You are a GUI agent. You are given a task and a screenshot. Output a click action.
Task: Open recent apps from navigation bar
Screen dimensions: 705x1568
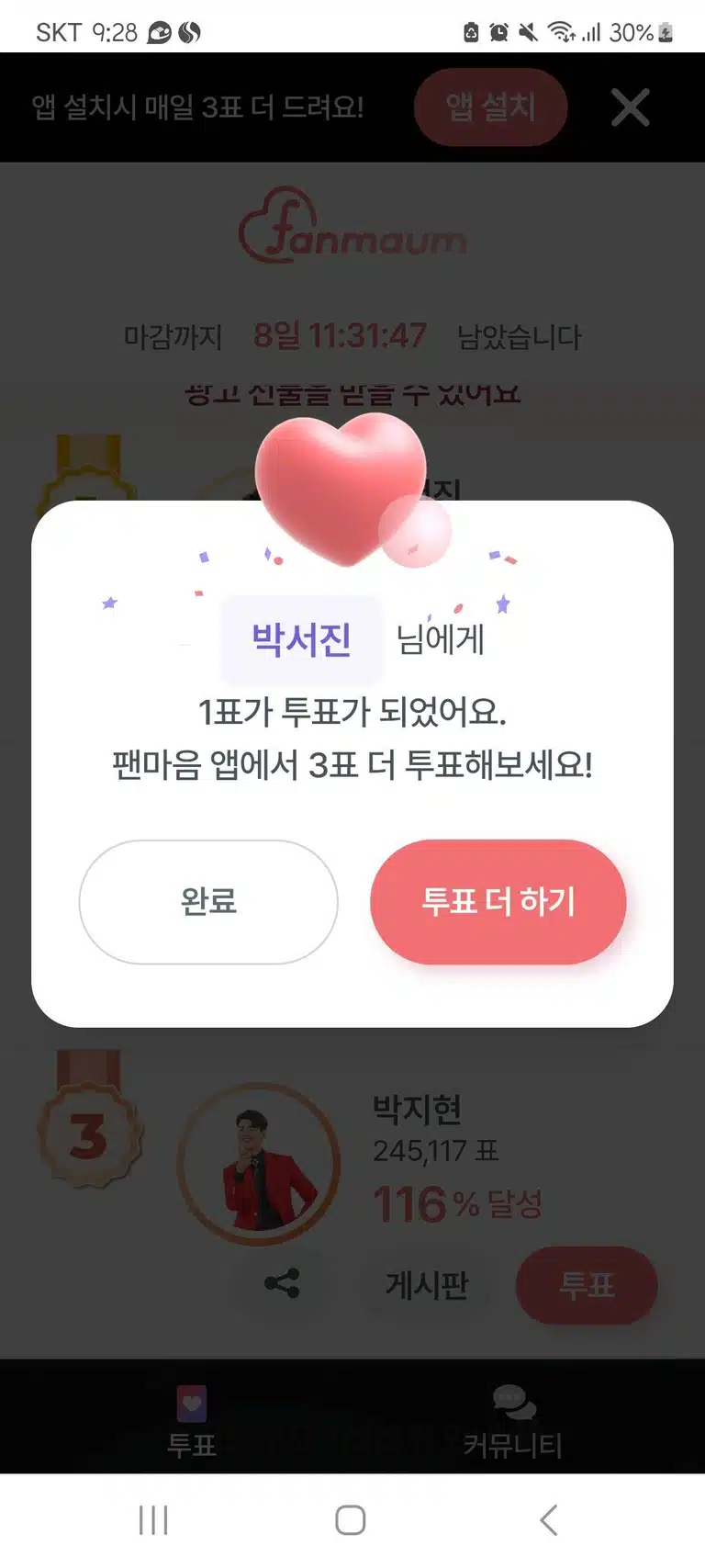pyautogui.click(x=153, y=1520)
